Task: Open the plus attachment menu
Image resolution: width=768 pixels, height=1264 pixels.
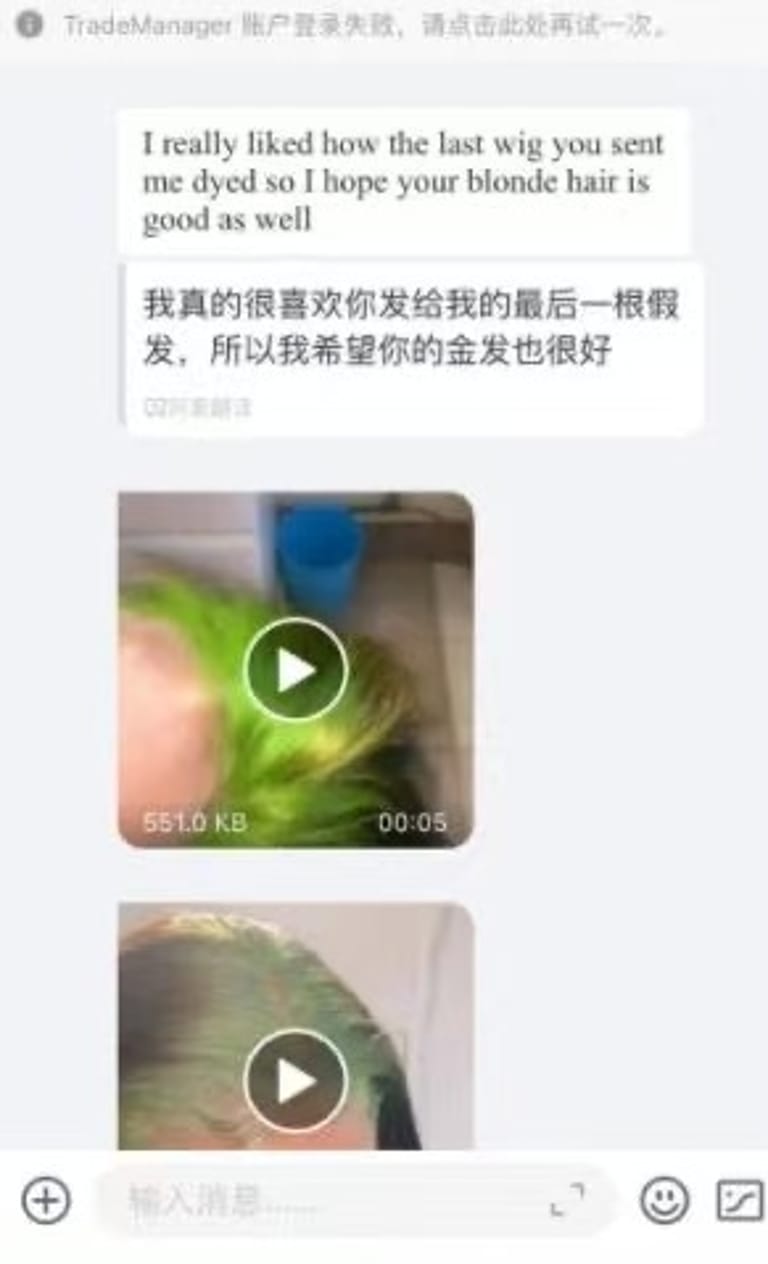Action: point(46,1199)
